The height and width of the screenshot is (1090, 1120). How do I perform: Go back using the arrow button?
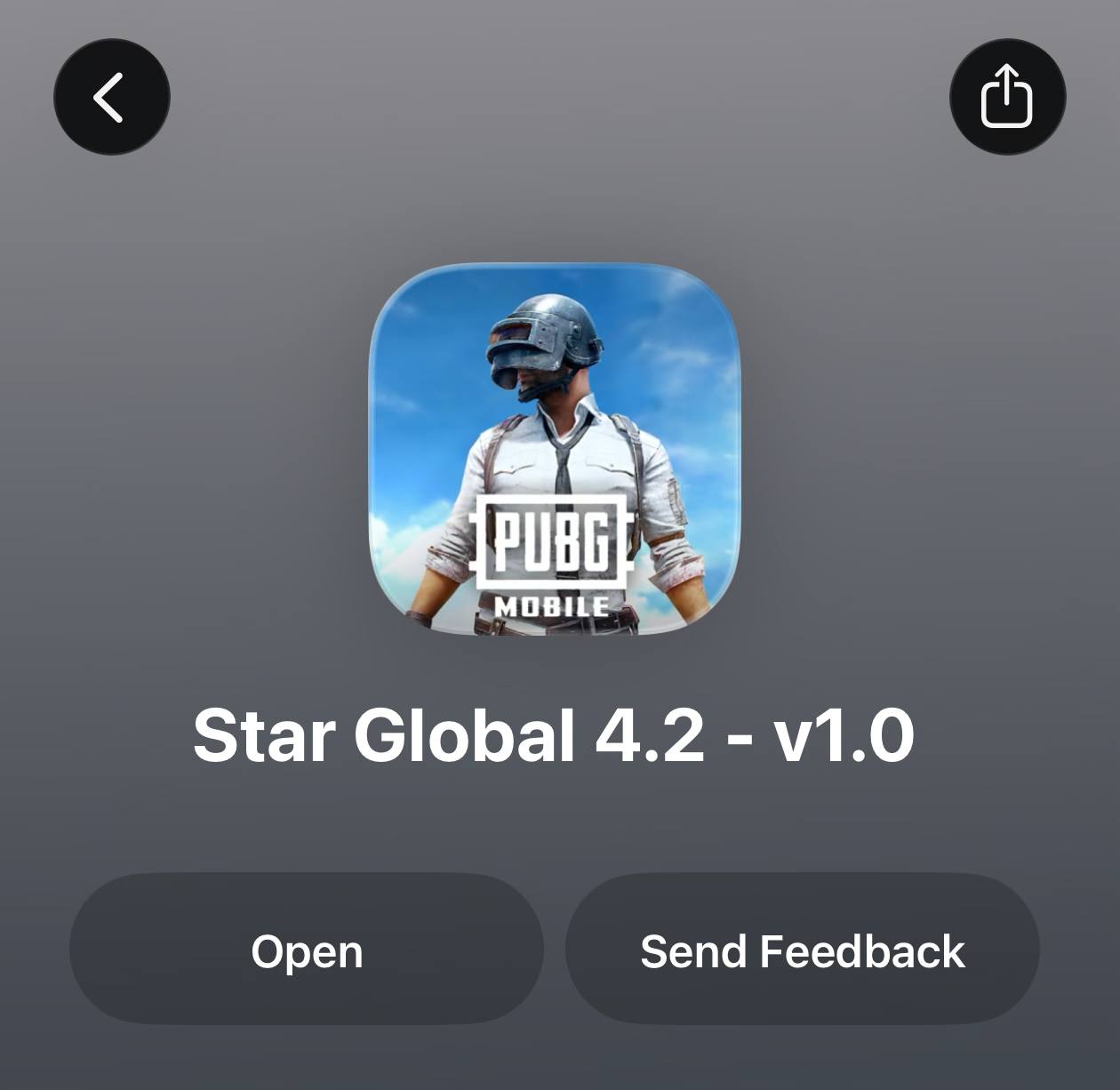click(111, 97)
